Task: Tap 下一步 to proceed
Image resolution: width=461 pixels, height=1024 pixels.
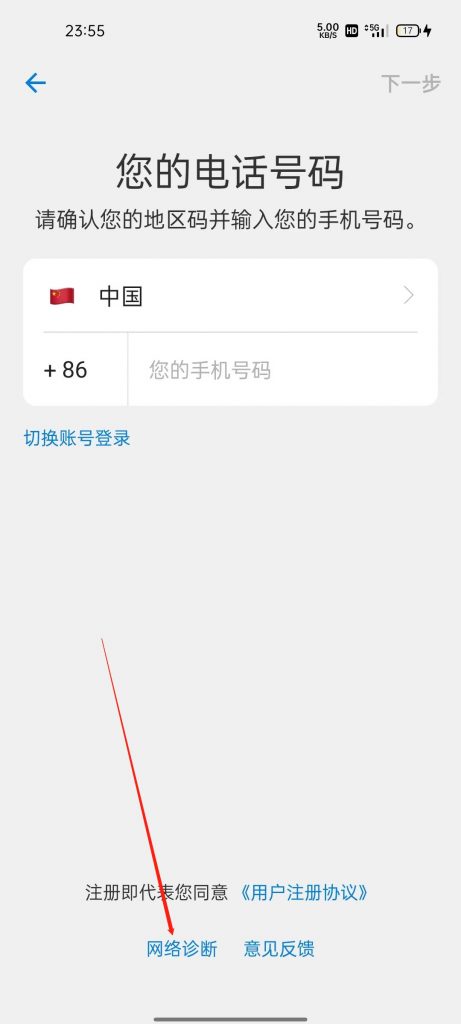Action: [x=411, y=84]
